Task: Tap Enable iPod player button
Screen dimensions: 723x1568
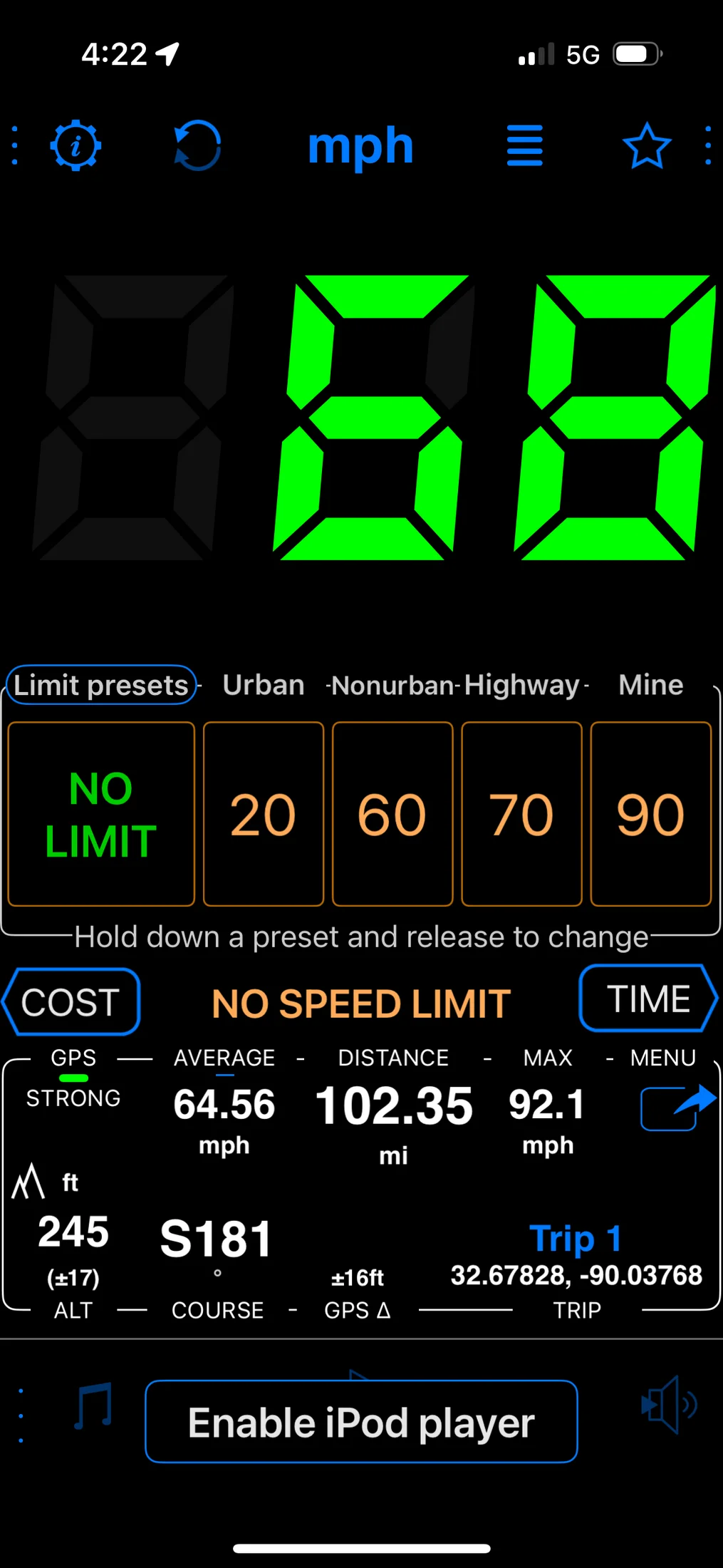Action: (361, 1422)
